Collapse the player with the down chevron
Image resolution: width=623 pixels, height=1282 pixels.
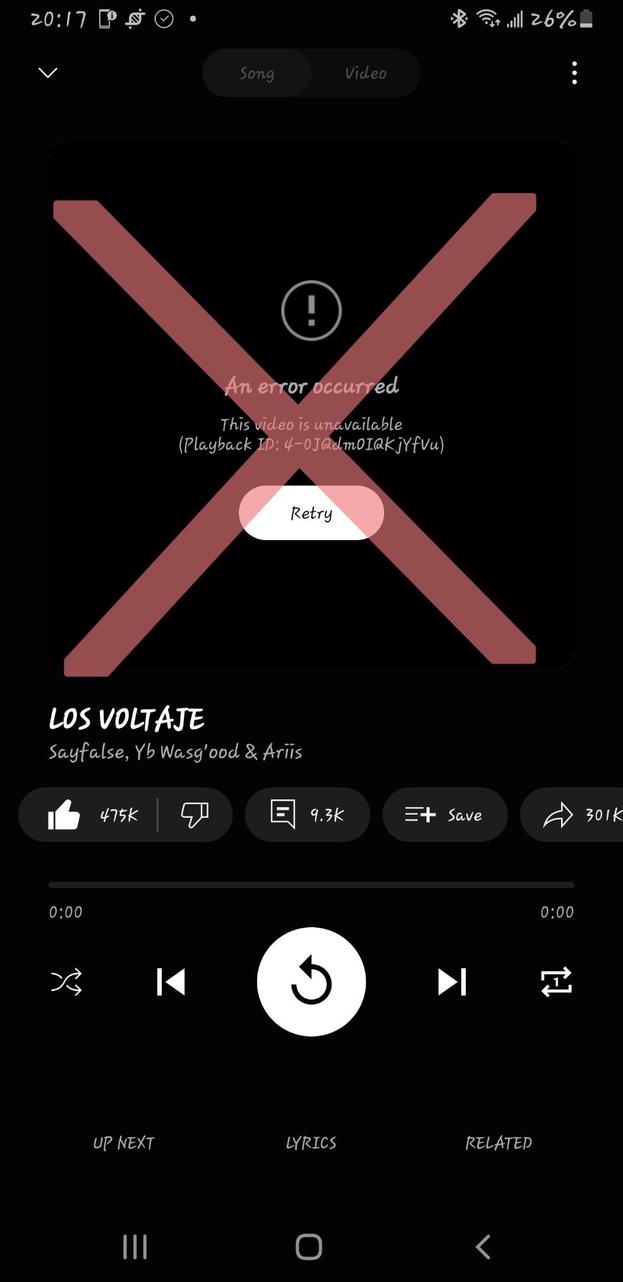[47, 73]
